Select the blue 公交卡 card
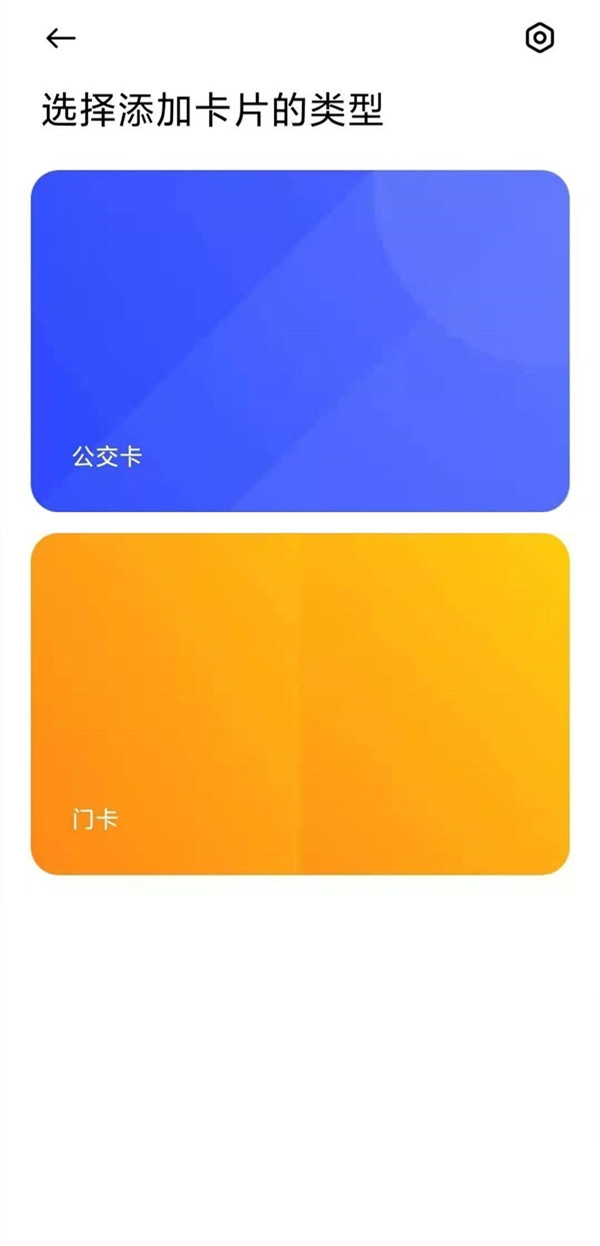 click(x=300, y=340)
